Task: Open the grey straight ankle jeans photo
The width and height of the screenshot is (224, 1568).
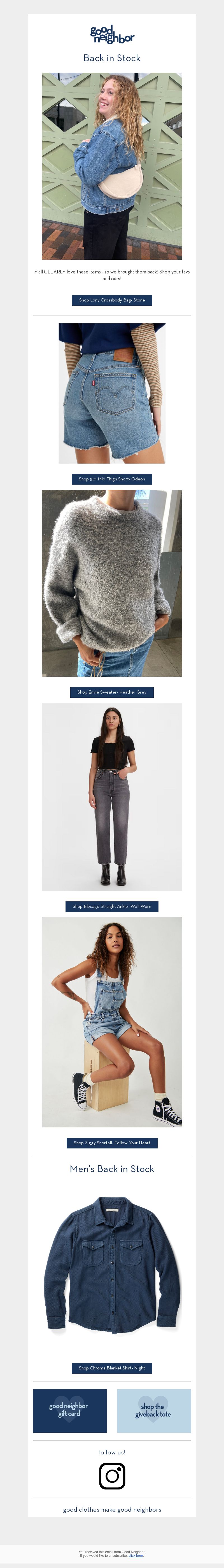Action: [112, 797]
